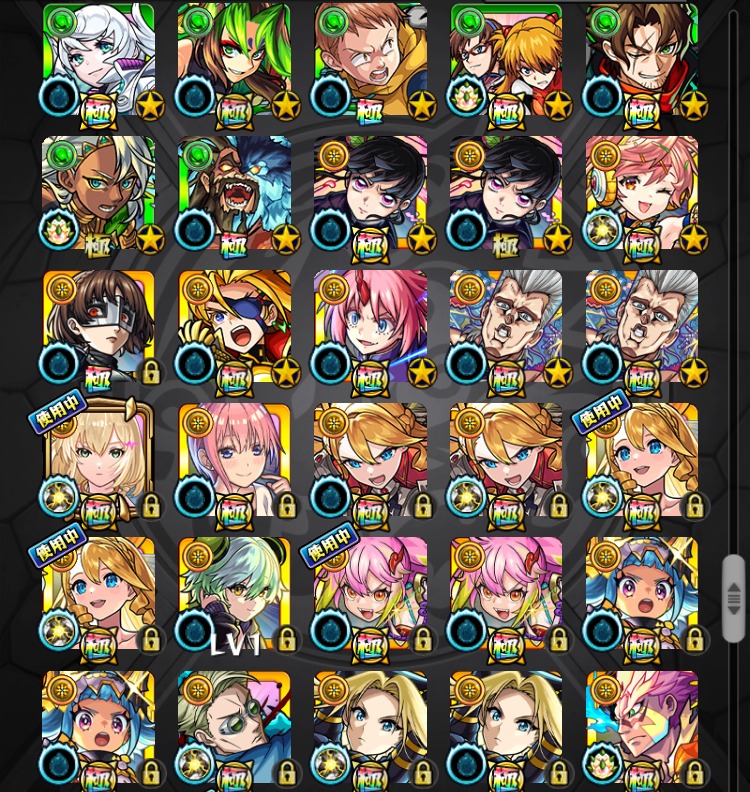Select the pink-haired masked man tile

[x=642, y=727]
